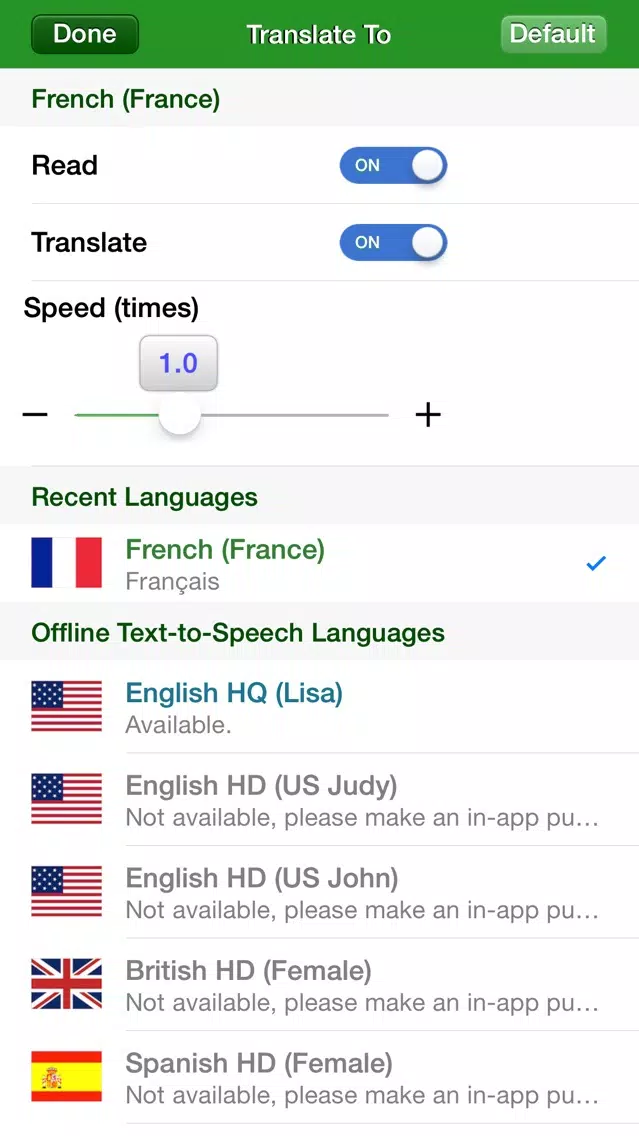Open British HD (Female) voice option
Screen dimensions: 639x1136
(x=319, y=985)
